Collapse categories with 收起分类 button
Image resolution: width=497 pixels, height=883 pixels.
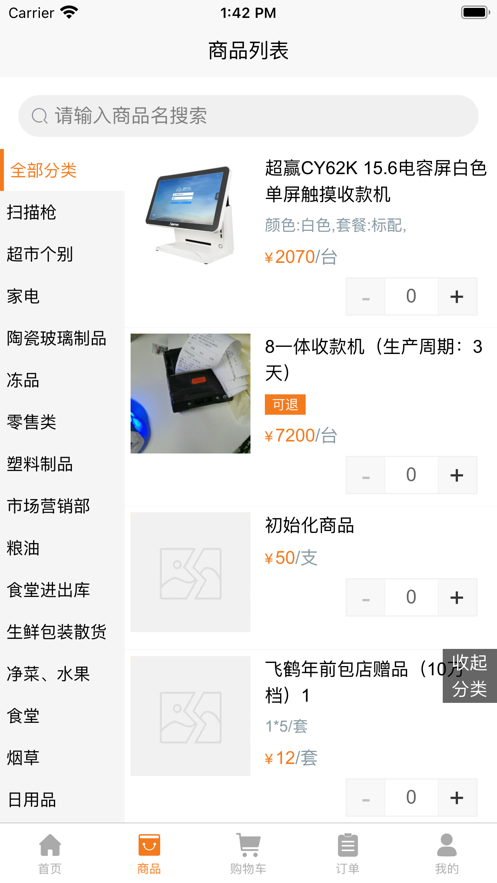[x=469, y=676]
